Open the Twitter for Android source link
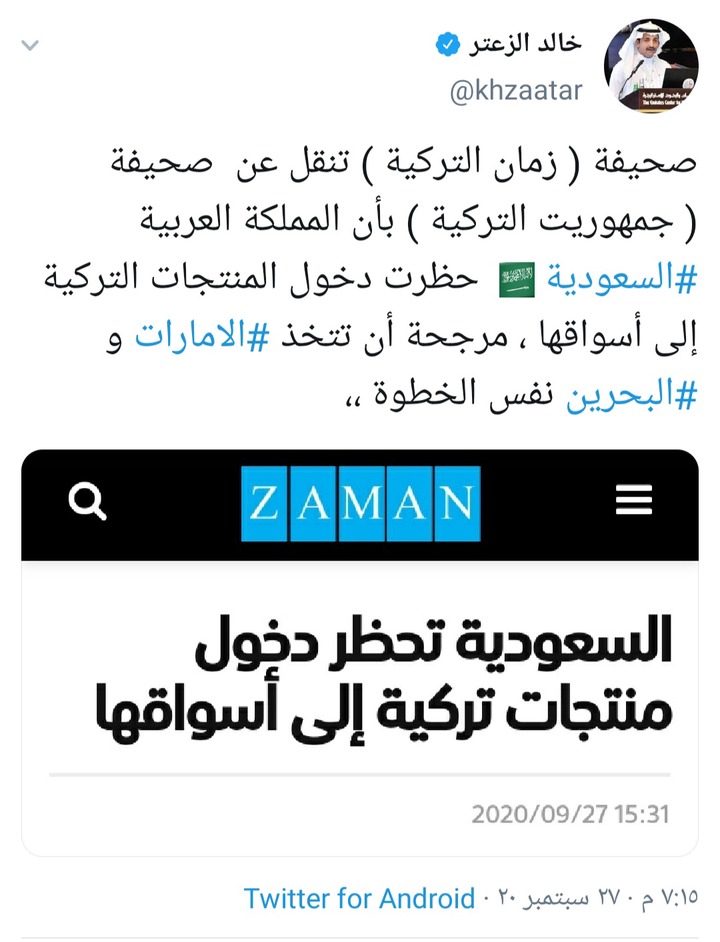Screen dimensions: 720x942 click(x=359, y=897)
